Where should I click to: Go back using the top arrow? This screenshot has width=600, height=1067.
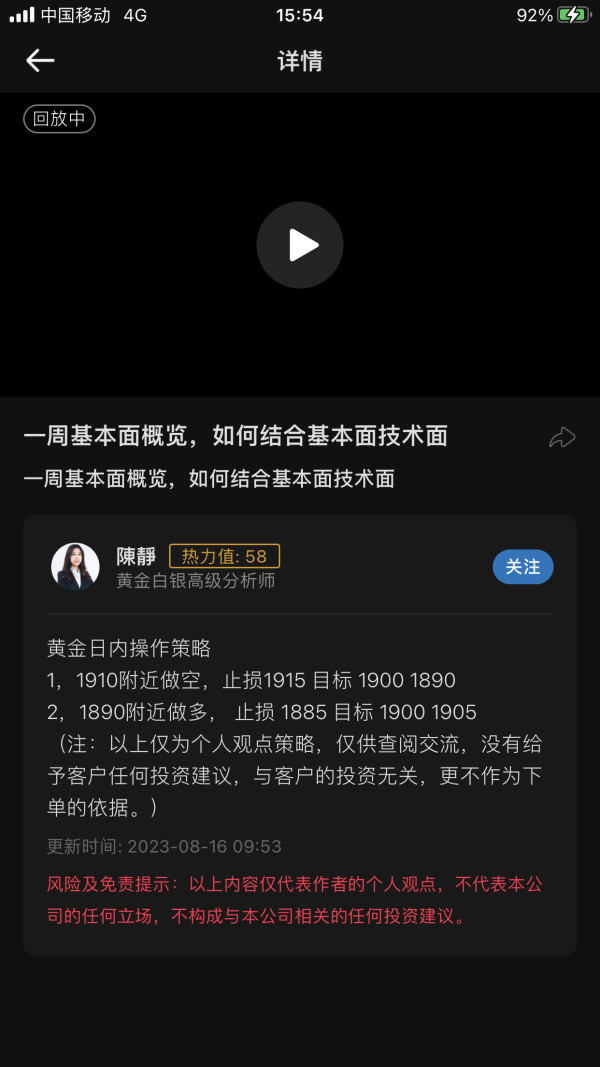click(40, 61)
